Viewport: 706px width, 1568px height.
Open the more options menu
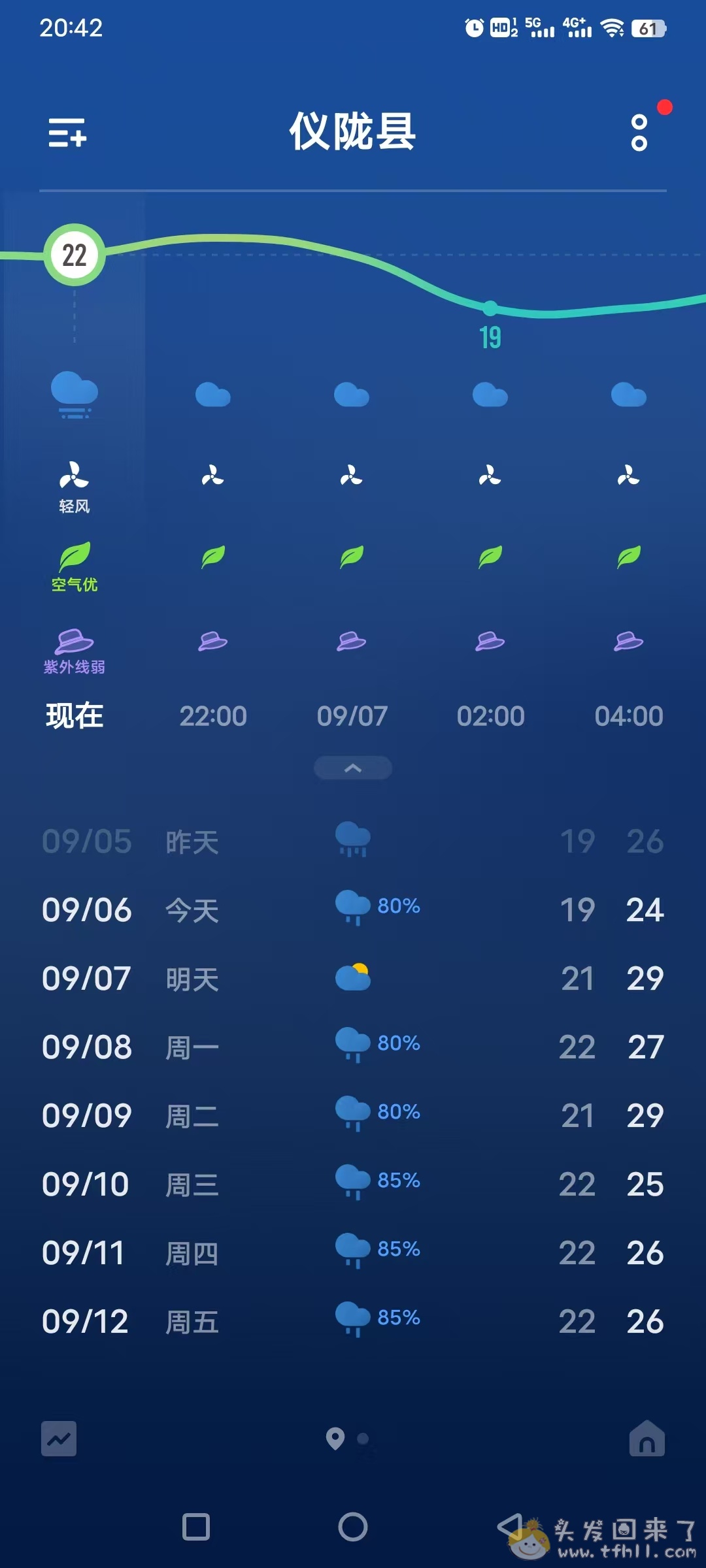point(639,133)
